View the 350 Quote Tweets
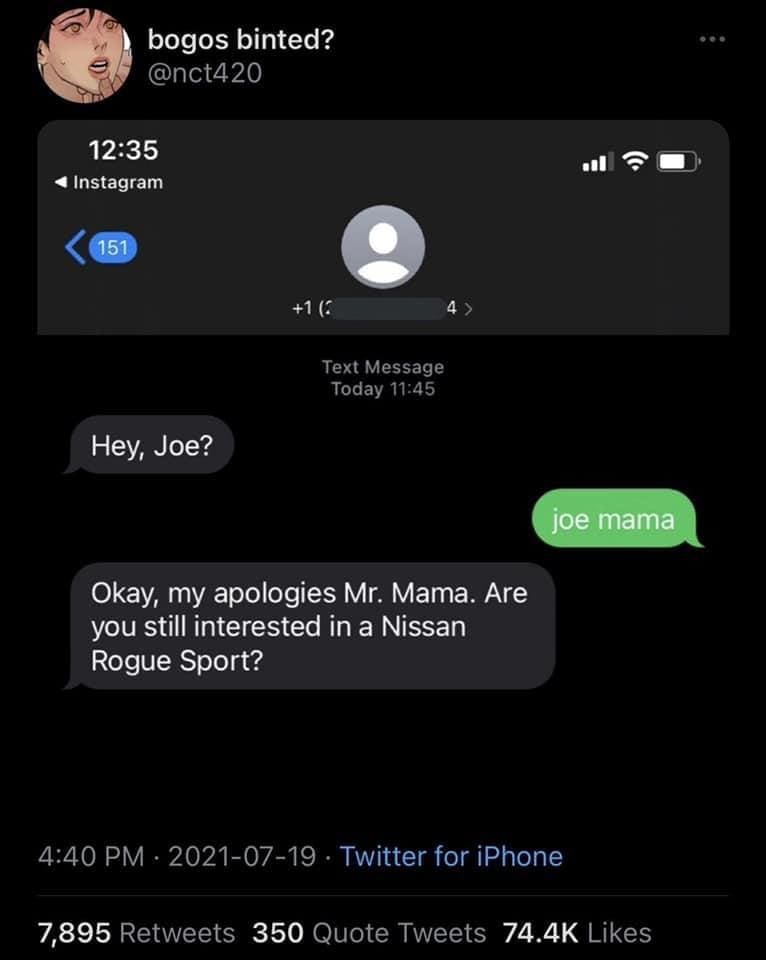766x960 pixels. (369, 933)
